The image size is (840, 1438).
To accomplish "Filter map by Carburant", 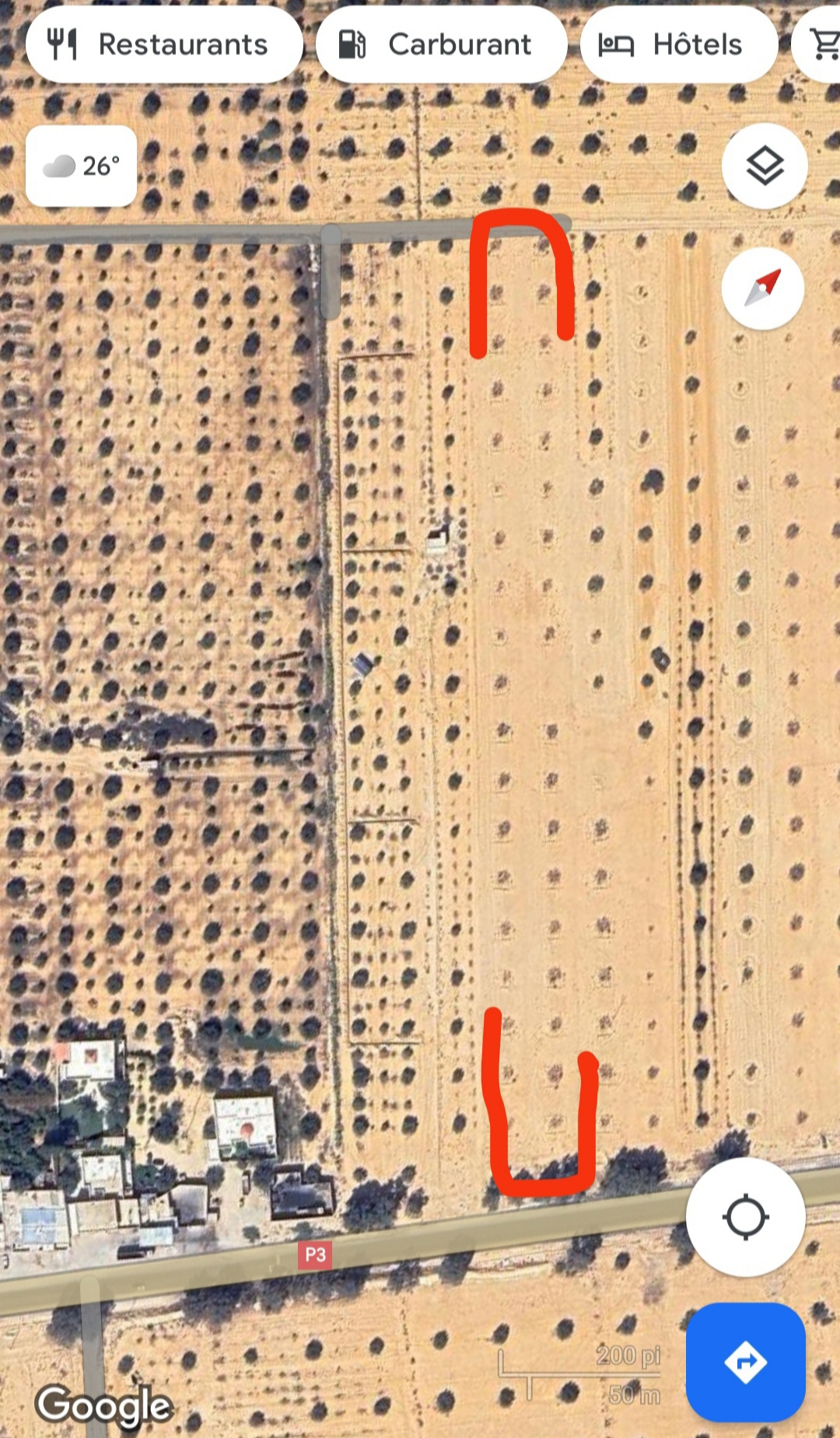I will pos(441,45).
